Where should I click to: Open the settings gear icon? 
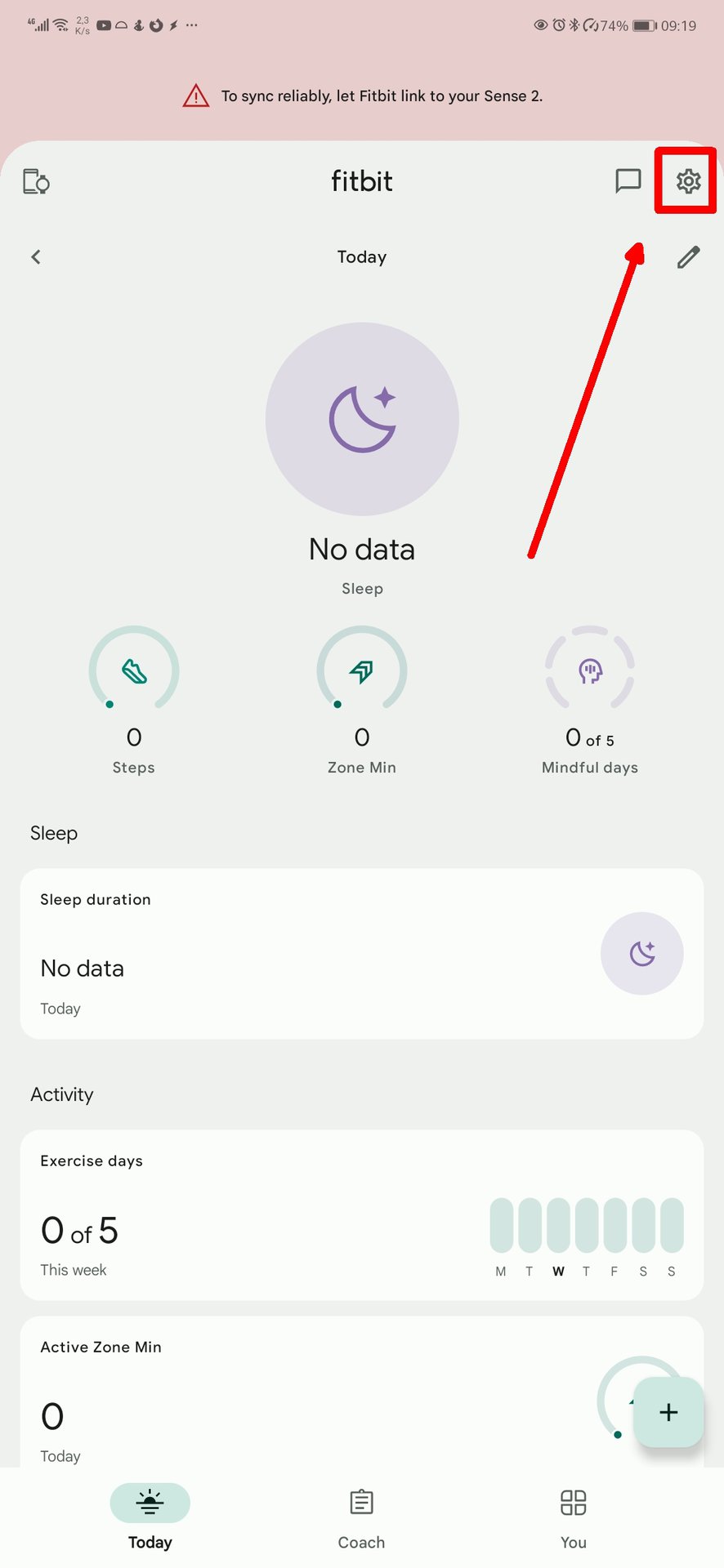[688, 181]
